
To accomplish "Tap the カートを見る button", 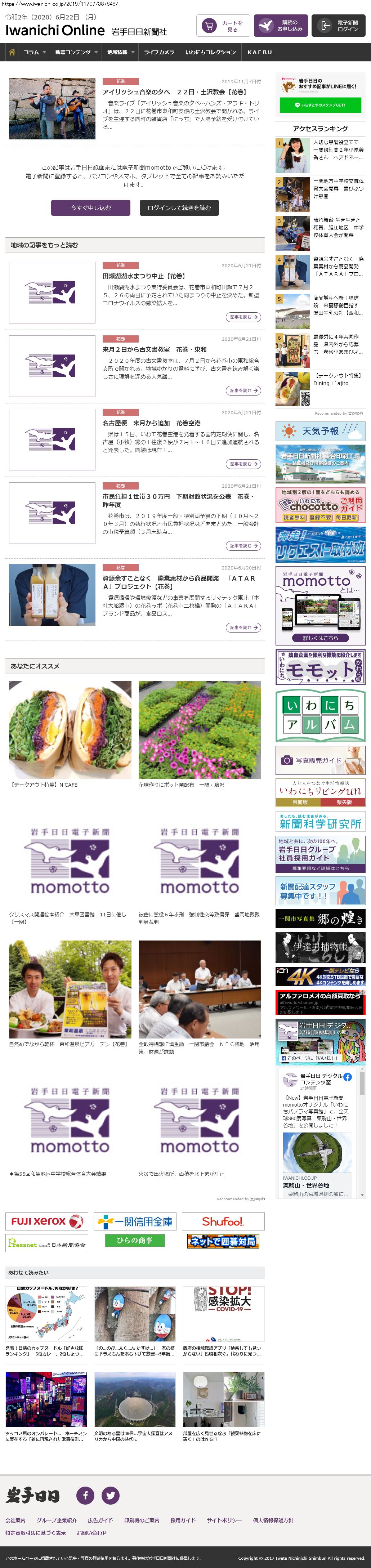I will (223, 26).
